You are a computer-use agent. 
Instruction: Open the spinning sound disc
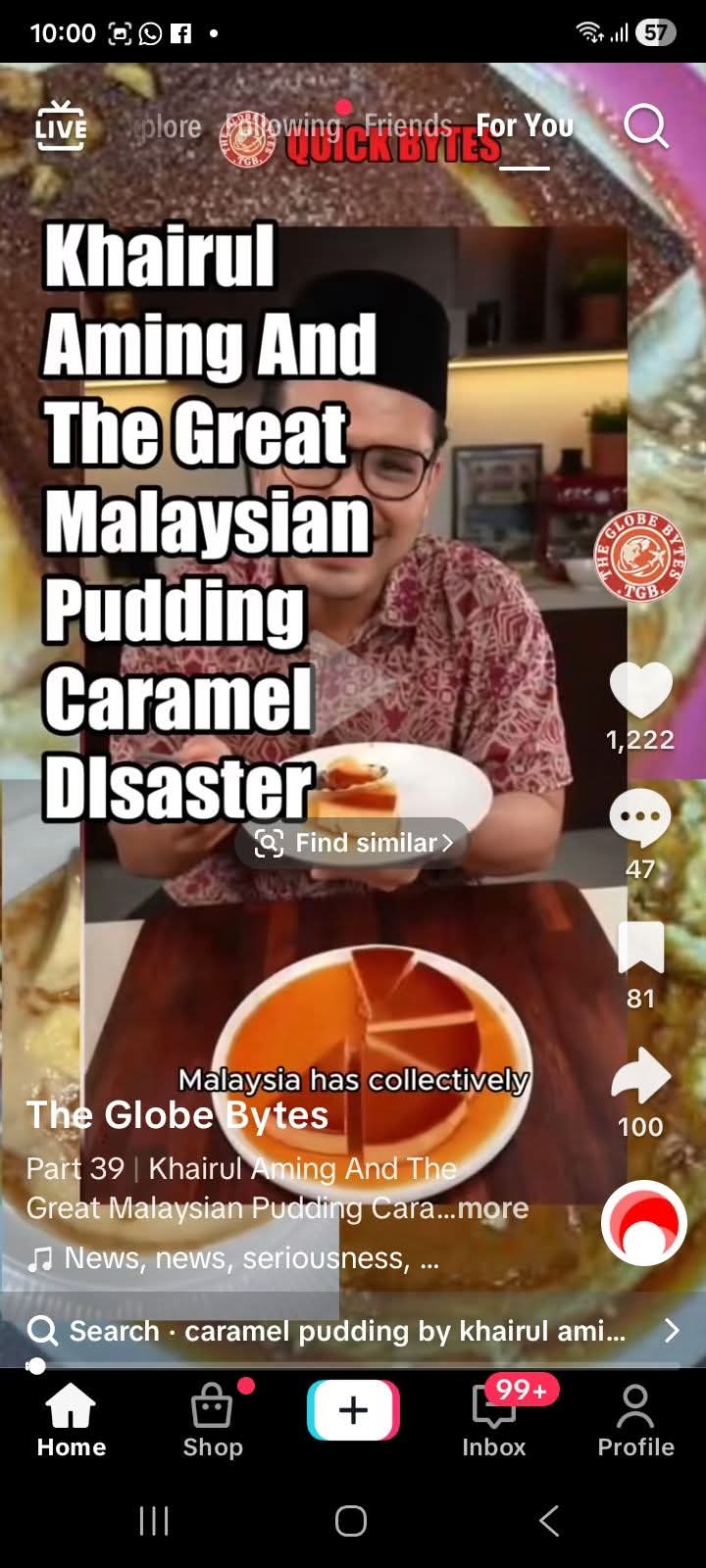click(x=643, y=1223)
